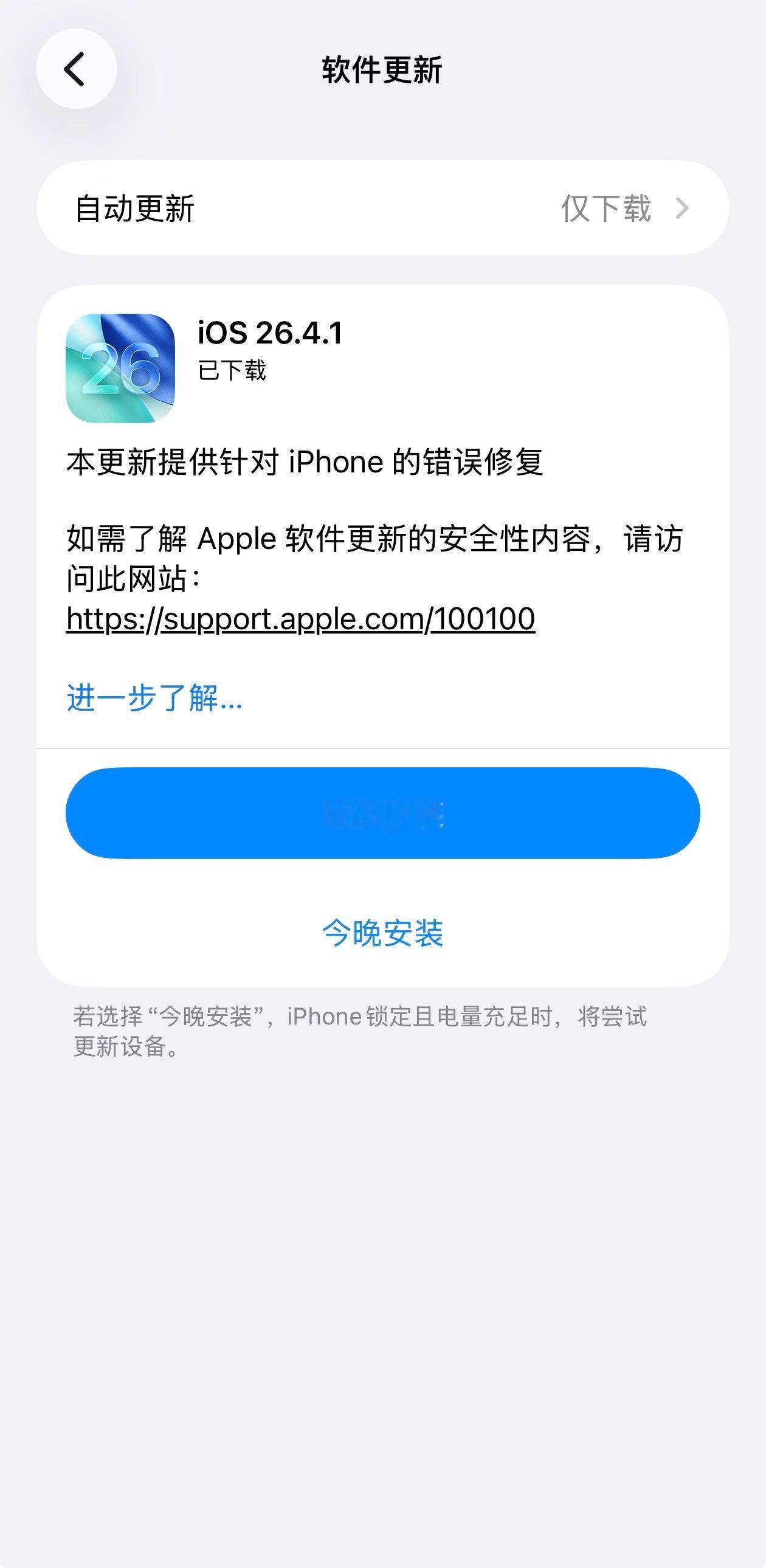Tap the 已下载 status label
This screenshot has width=766, height=1568.
coord(232,371)
